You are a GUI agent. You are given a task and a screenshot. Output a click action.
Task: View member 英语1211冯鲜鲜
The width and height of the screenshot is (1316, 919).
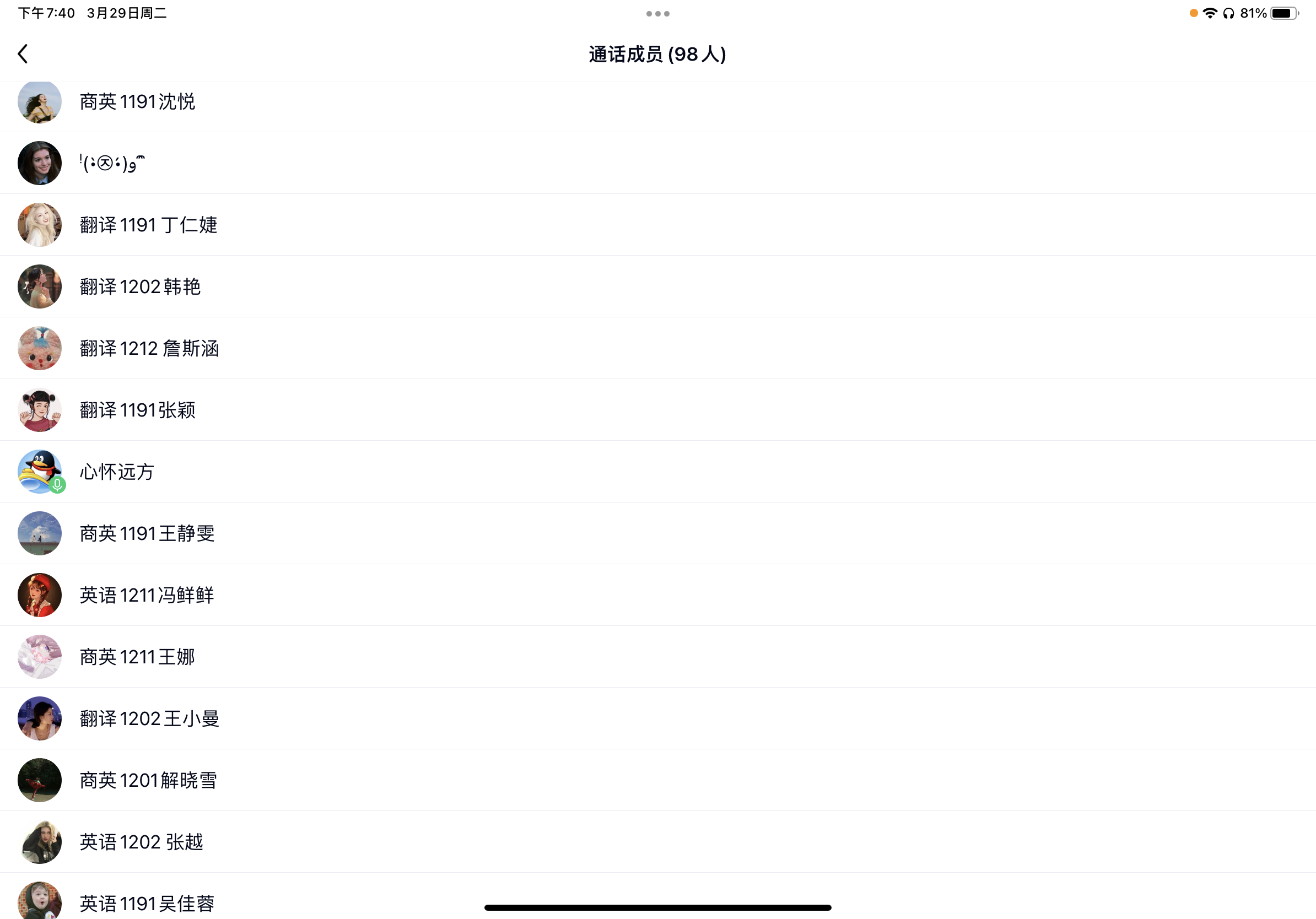point(147,595)
